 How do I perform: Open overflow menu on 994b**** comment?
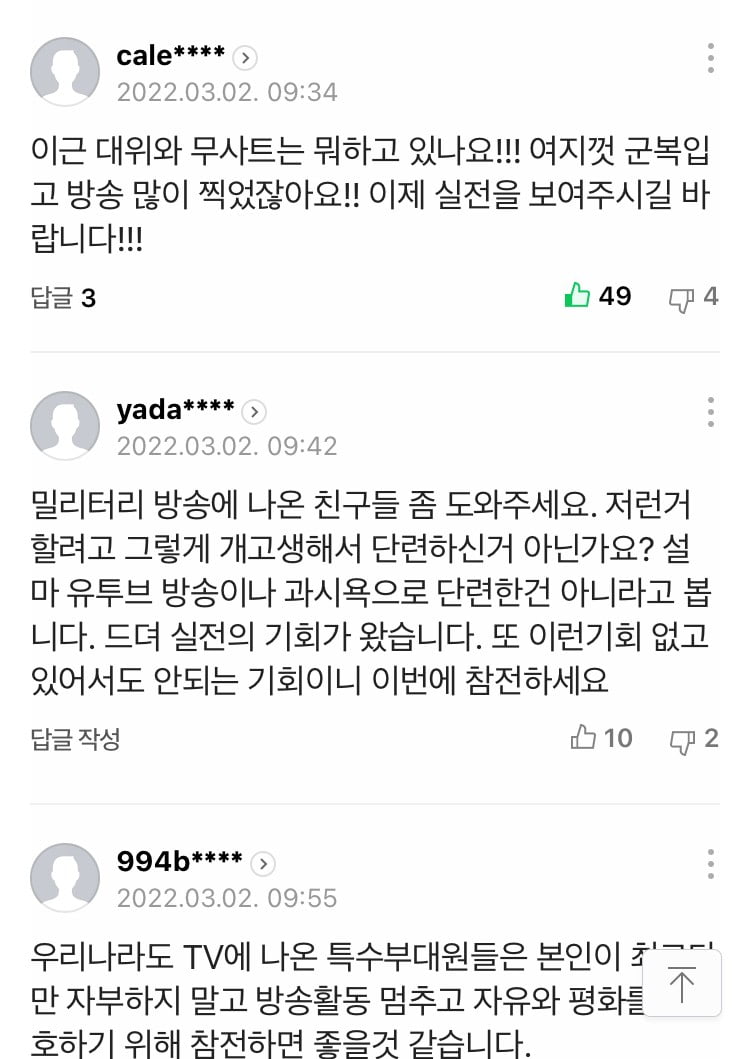(710, 864)
